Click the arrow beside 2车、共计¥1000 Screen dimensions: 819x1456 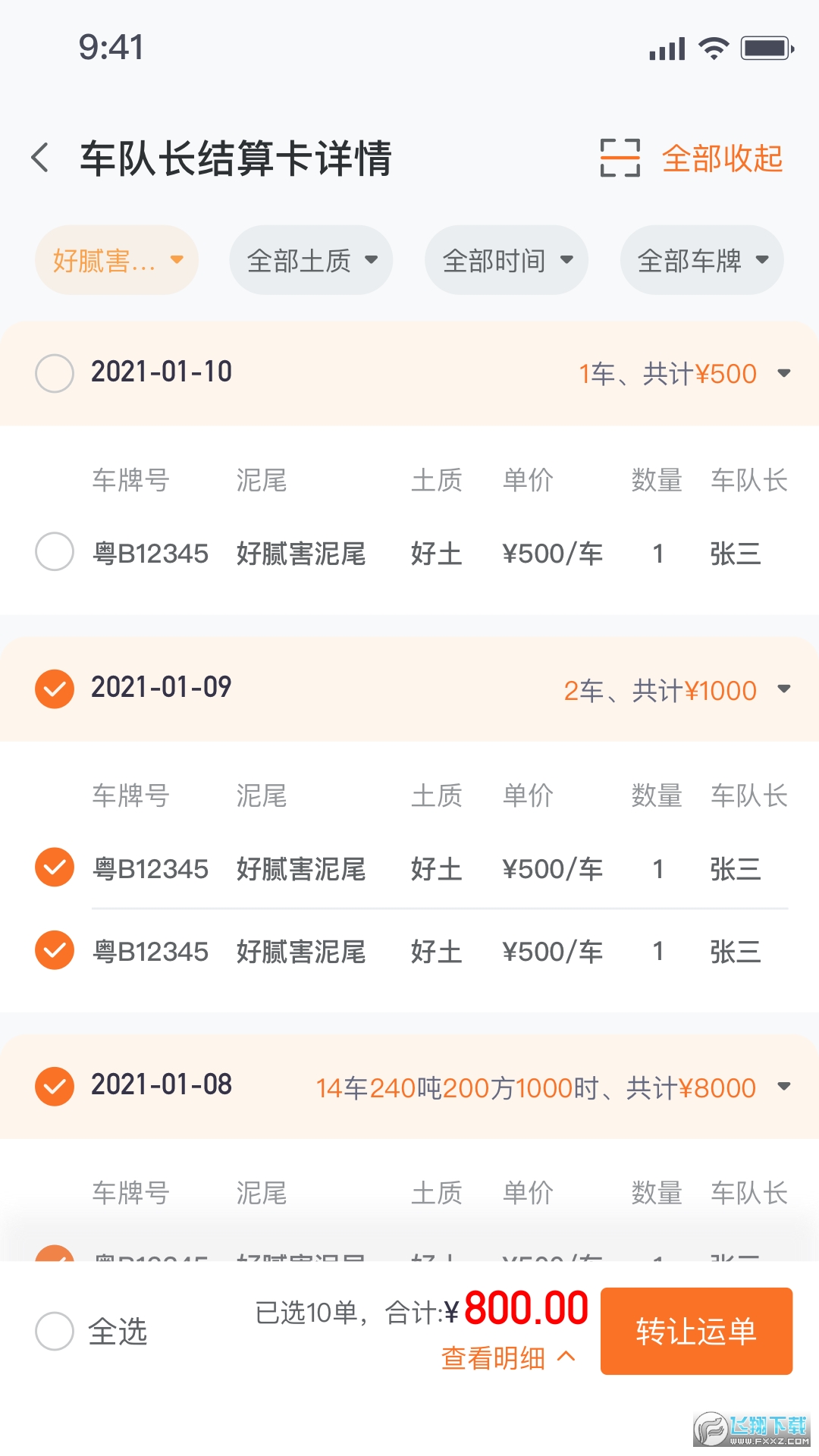coord(784,690)
